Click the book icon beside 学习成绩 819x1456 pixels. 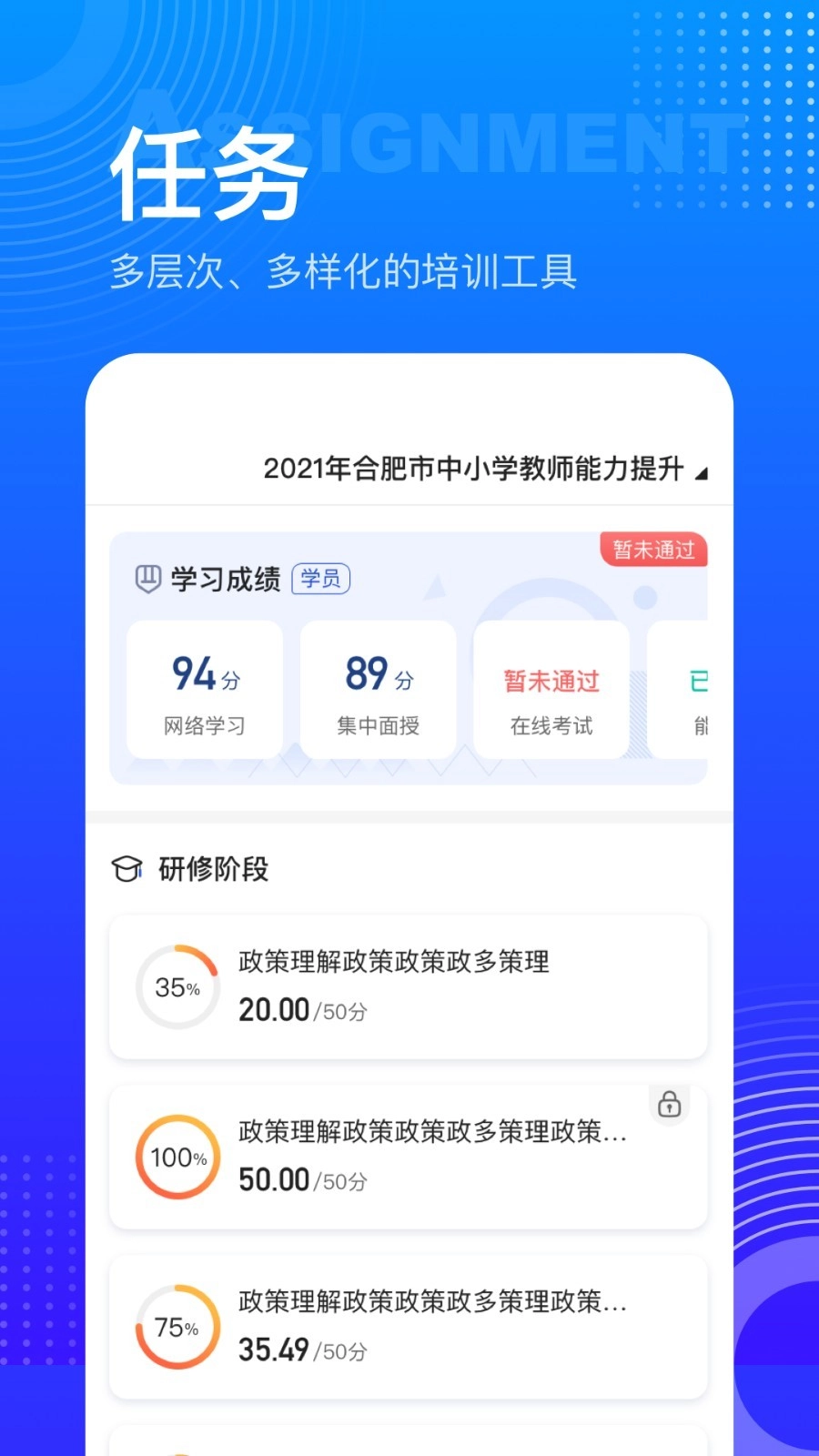coord(147,578)
